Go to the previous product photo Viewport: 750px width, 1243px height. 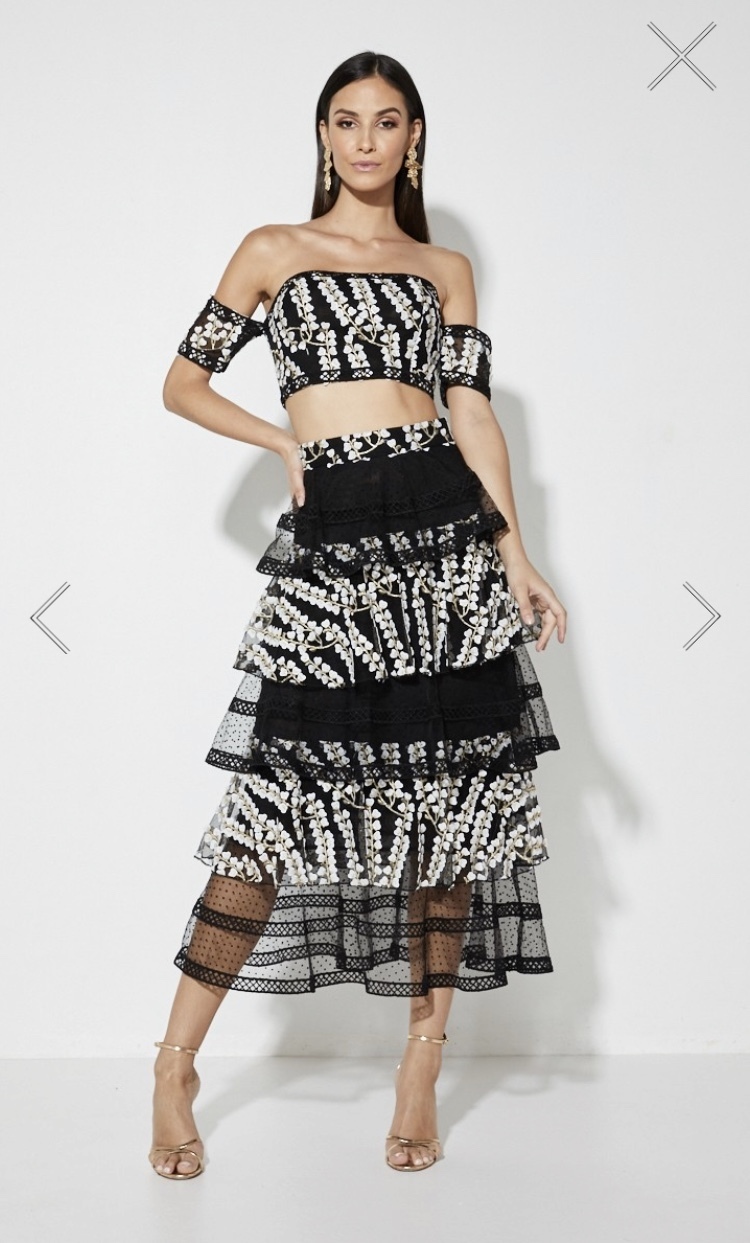tap(50, 617)
